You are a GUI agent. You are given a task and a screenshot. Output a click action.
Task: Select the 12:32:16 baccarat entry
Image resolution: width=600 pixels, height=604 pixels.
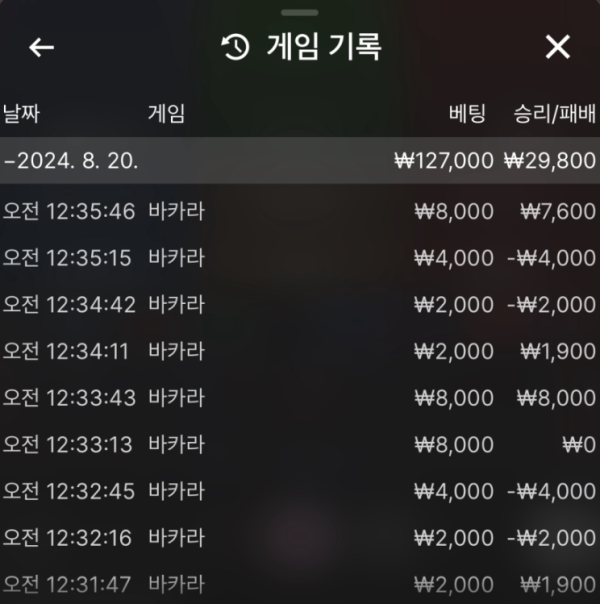(300, 537)
